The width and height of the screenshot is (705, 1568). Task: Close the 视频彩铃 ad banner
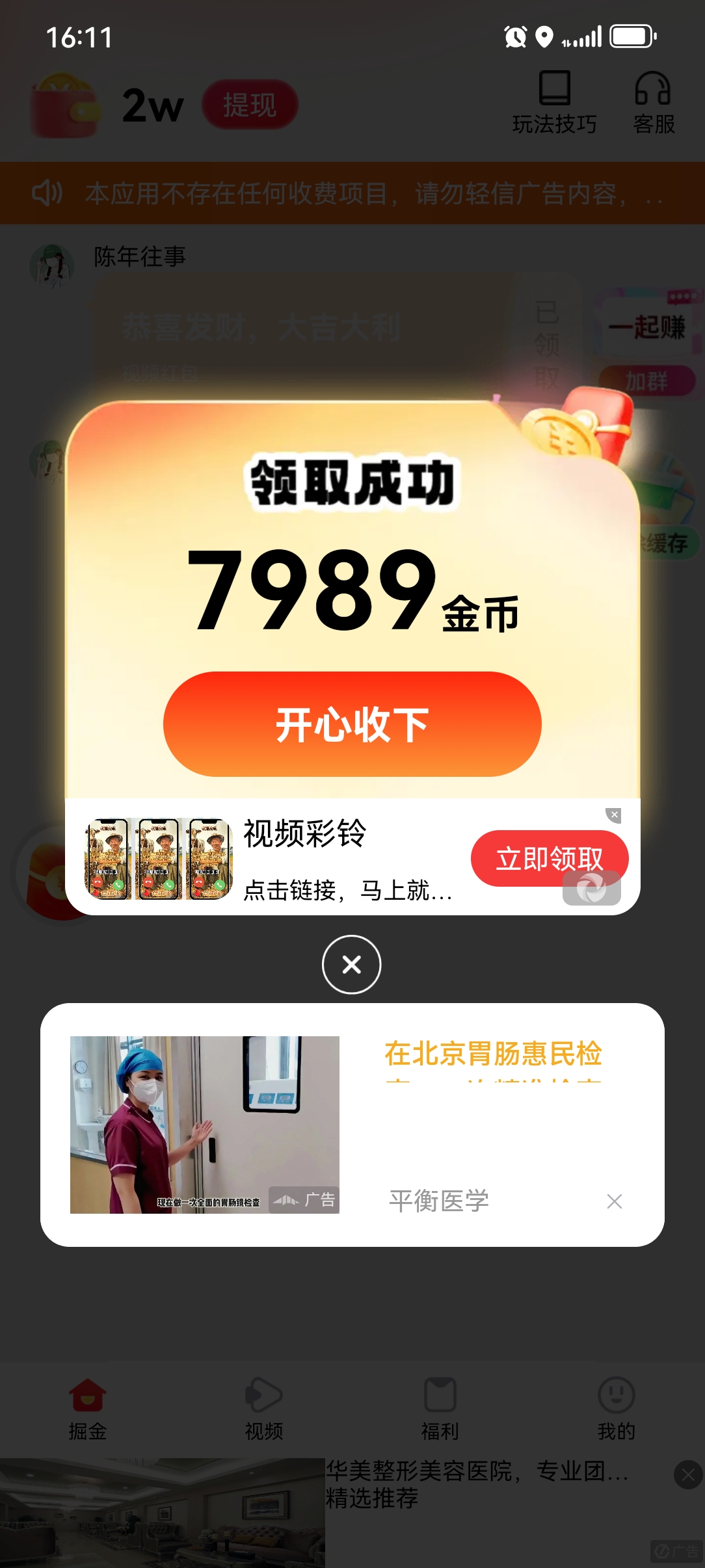coord(614,815)
